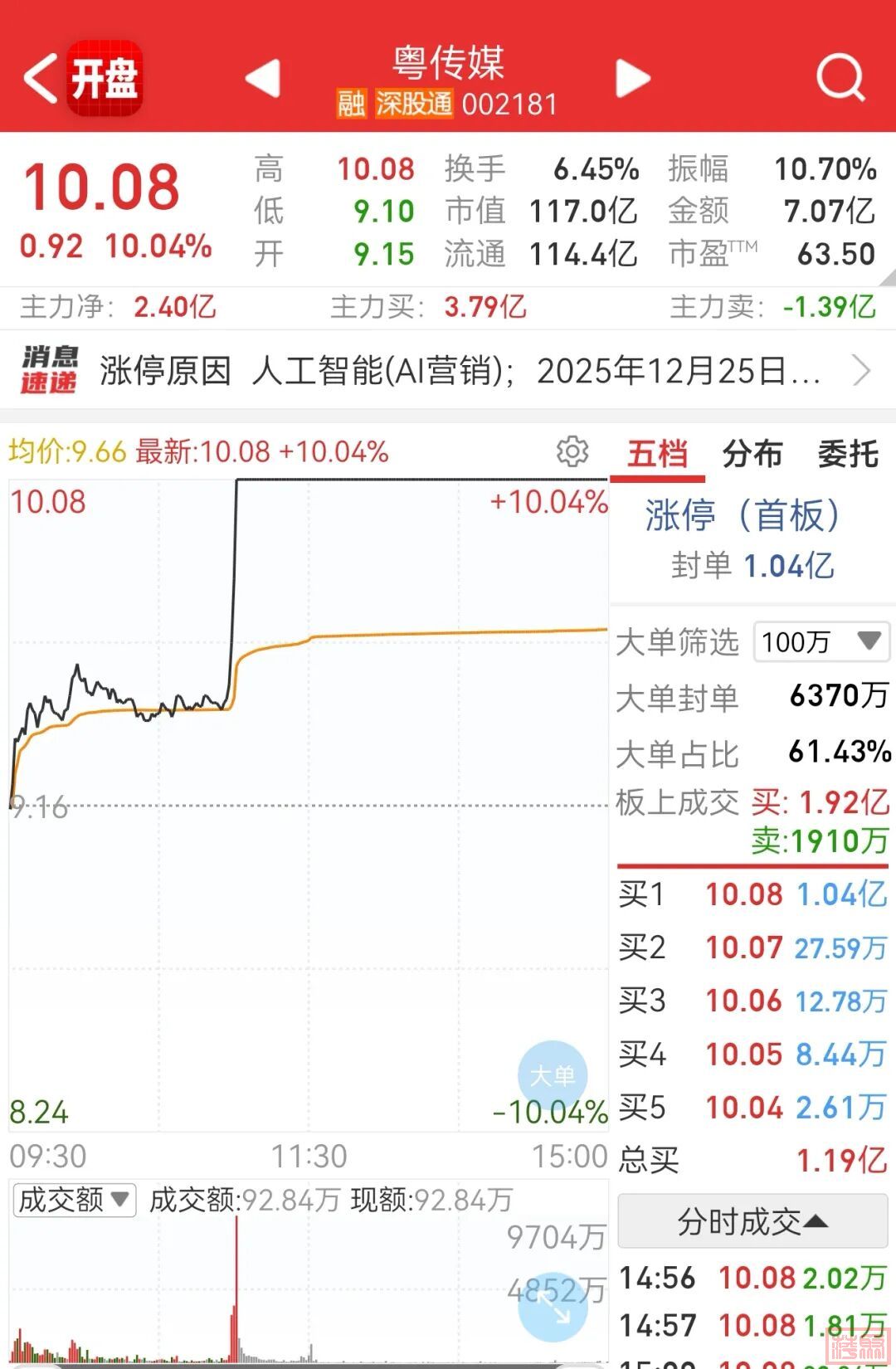The image size is (896, 1369).
Task: Expand the 分时成交 panel
Action: [x=752, y=1221]
